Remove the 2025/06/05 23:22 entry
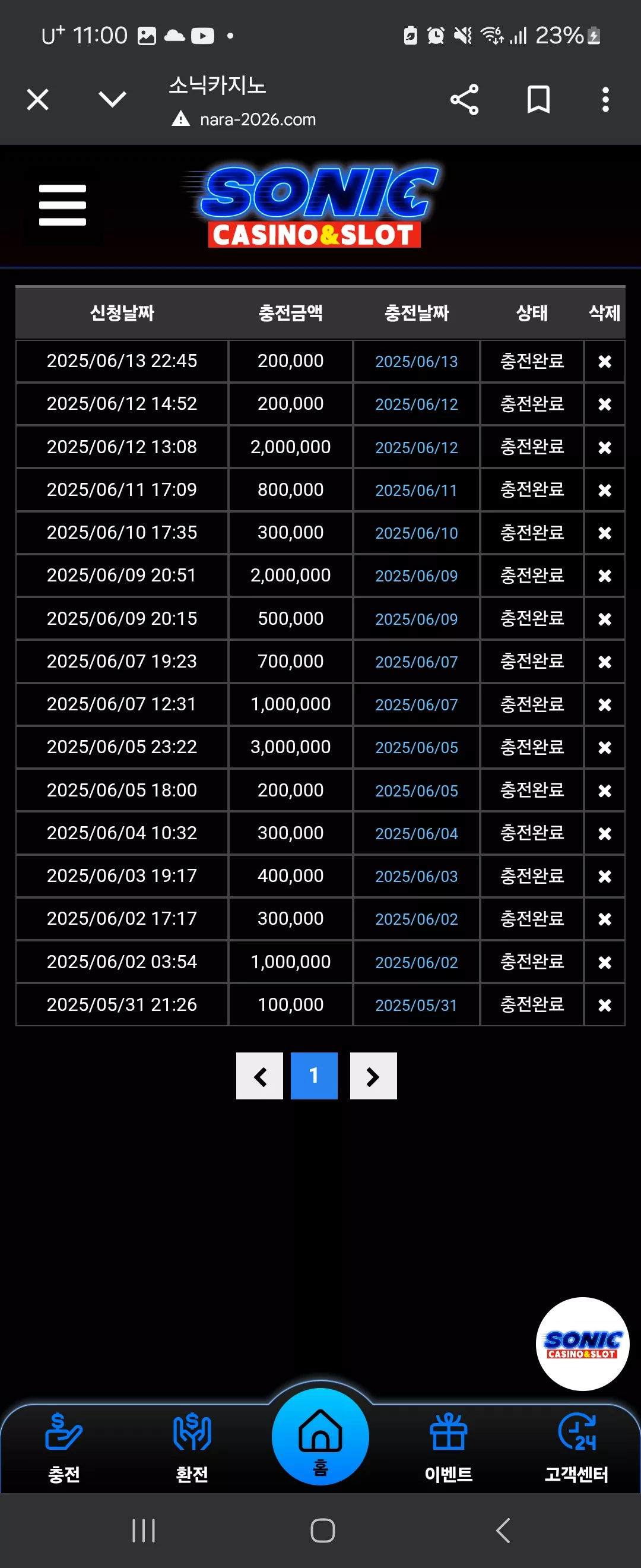Screen dimensions: 641x1568 point(605,748)
